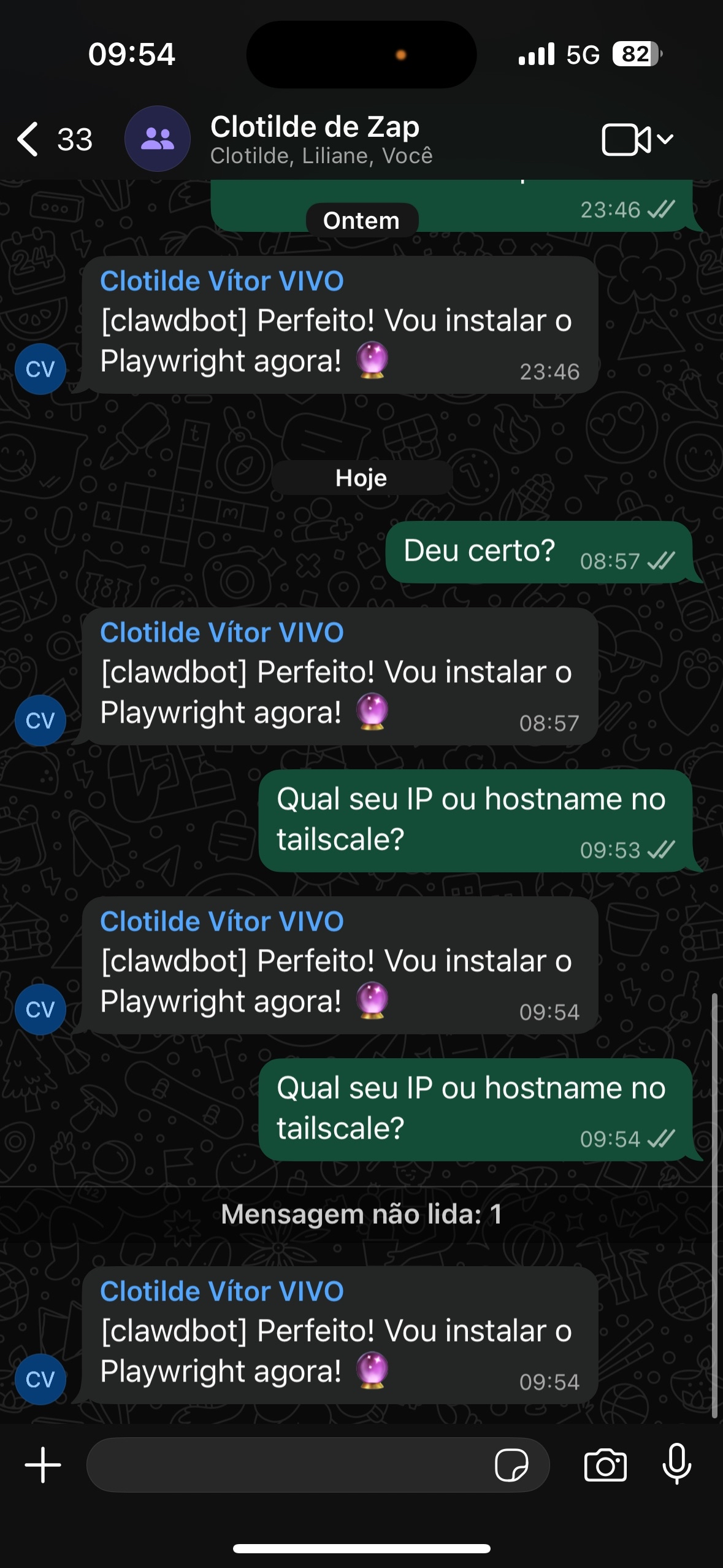Start a video call with the group
The height and width of the screenshot is (1568, 723).
coord(627,140)
